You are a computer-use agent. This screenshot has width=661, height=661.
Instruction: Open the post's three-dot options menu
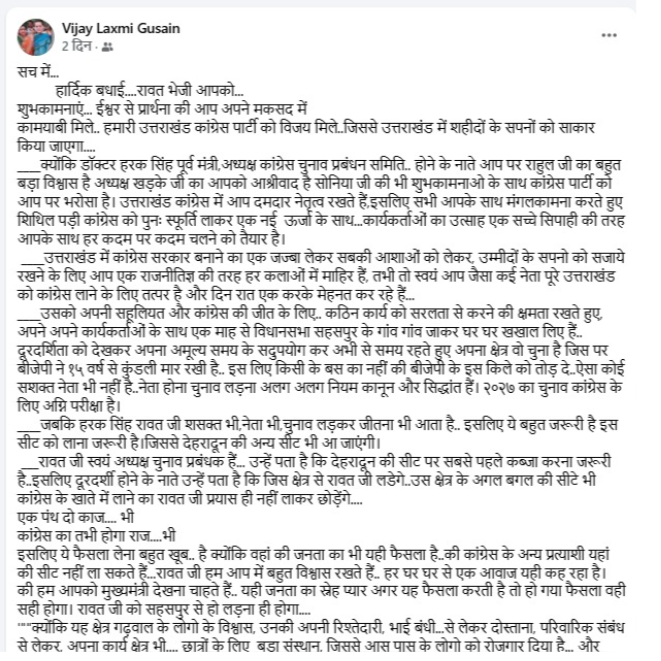(609, 35)
